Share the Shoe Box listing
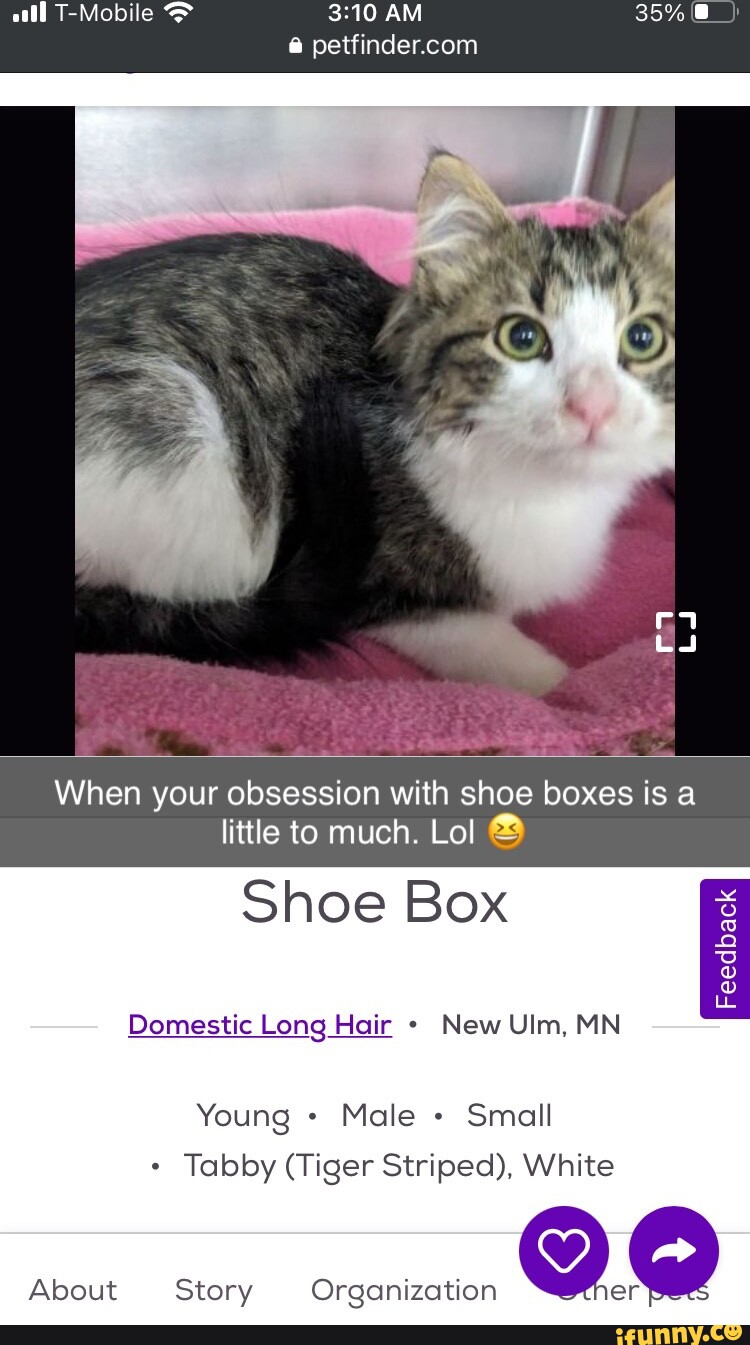 673,1249
